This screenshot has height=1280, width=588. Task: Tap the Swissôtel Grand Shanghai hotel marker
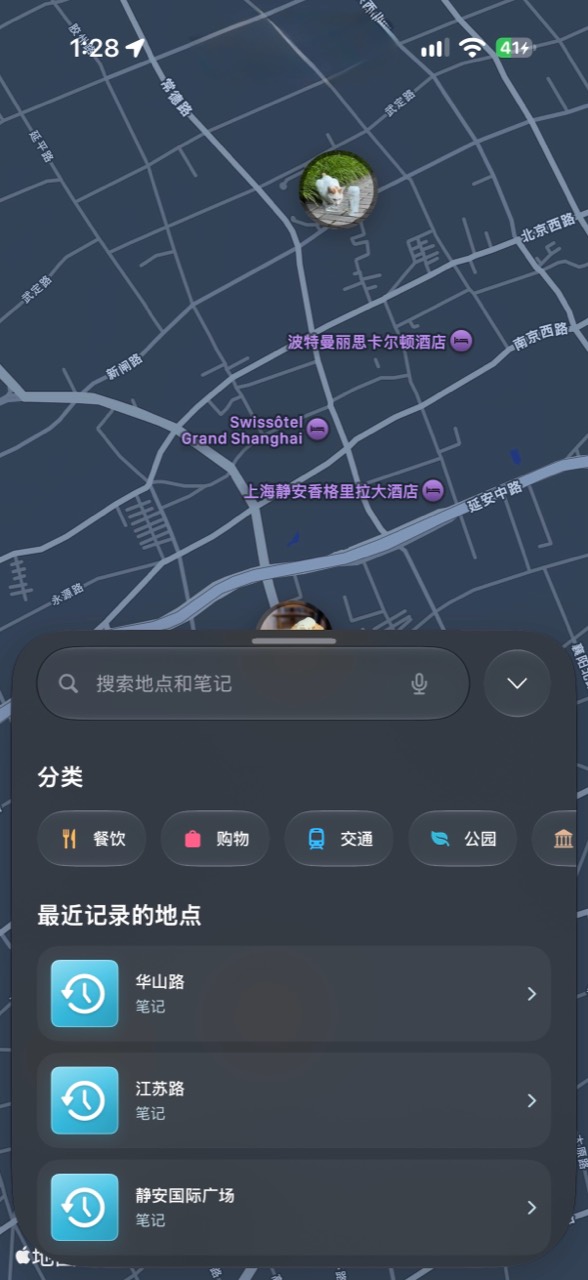(318, 430)
